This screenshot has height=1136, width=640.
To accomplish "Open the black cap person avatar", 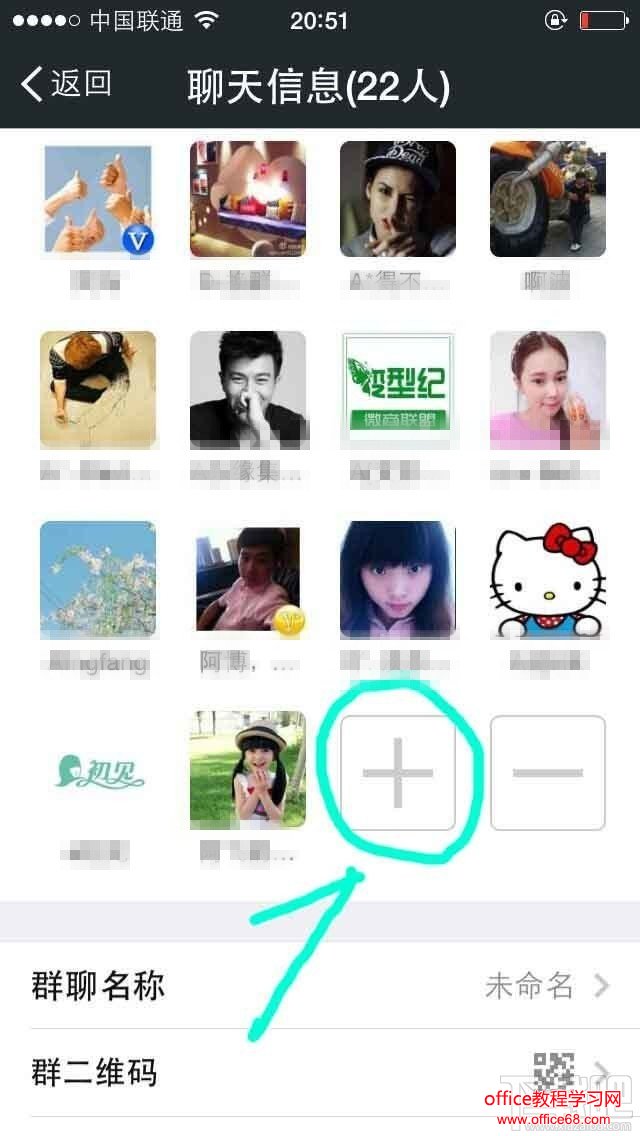I will coord(397,199).
